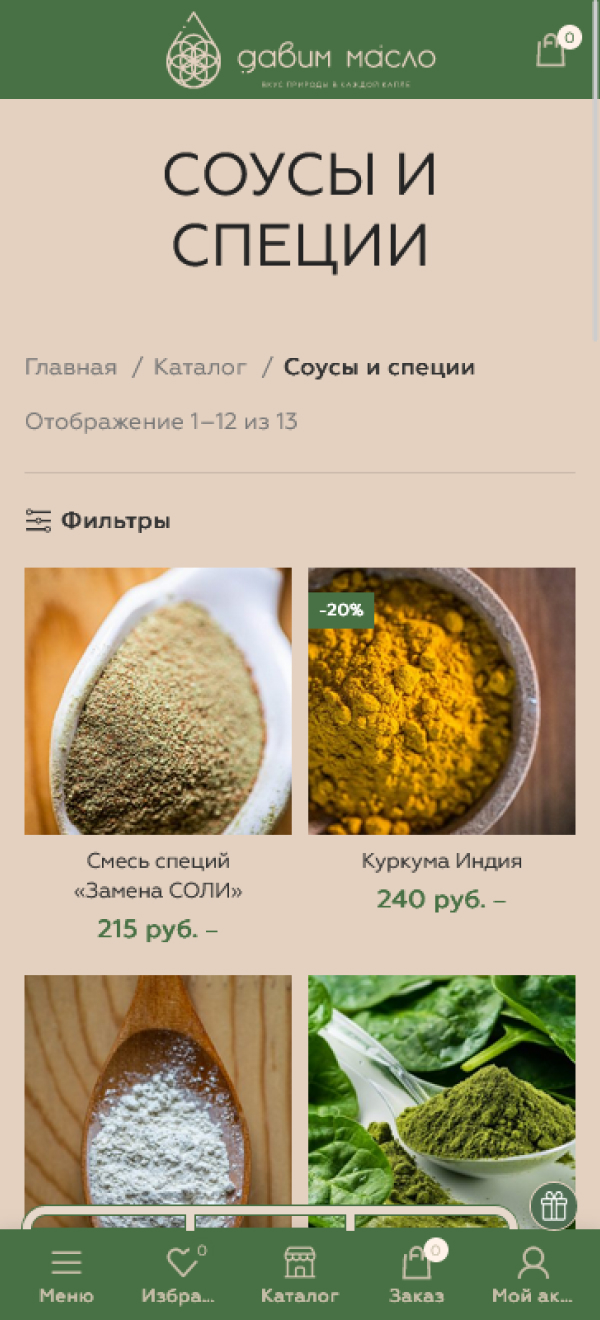600x1320 pixels.
Task: Open the shopping cart in the header
Action: click(x=552, y=49)
